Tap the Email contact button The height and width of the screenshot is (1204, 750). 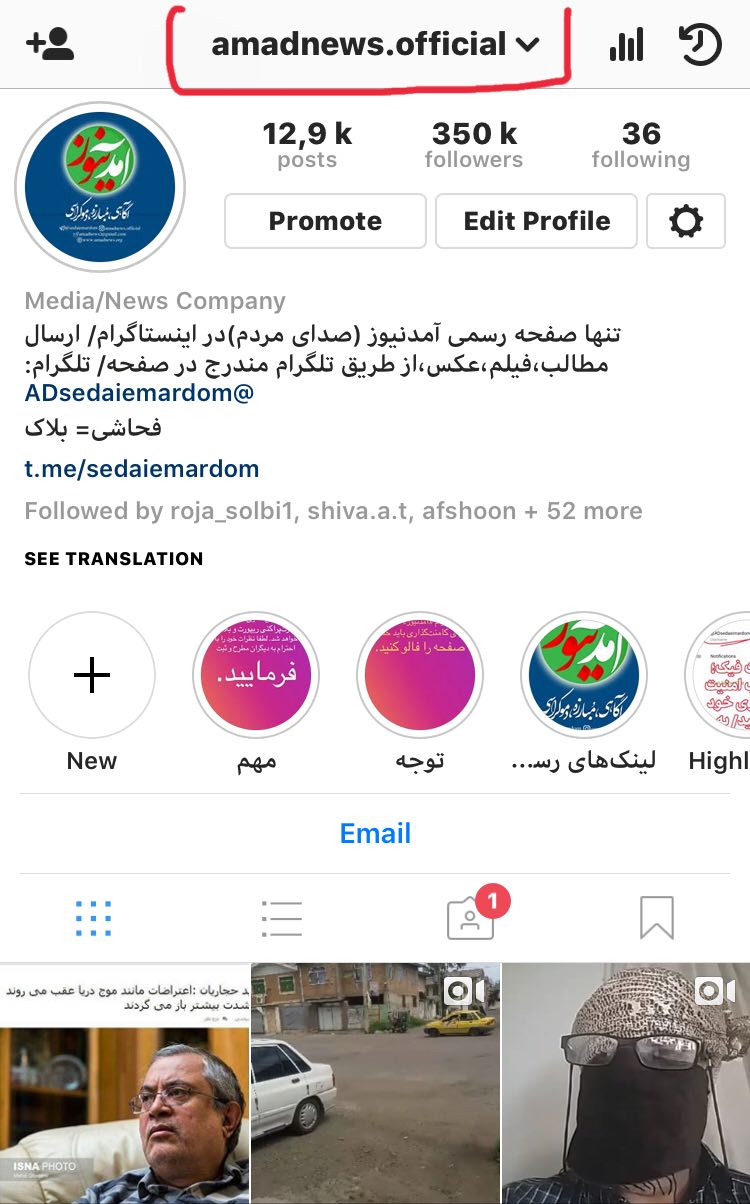375,833
